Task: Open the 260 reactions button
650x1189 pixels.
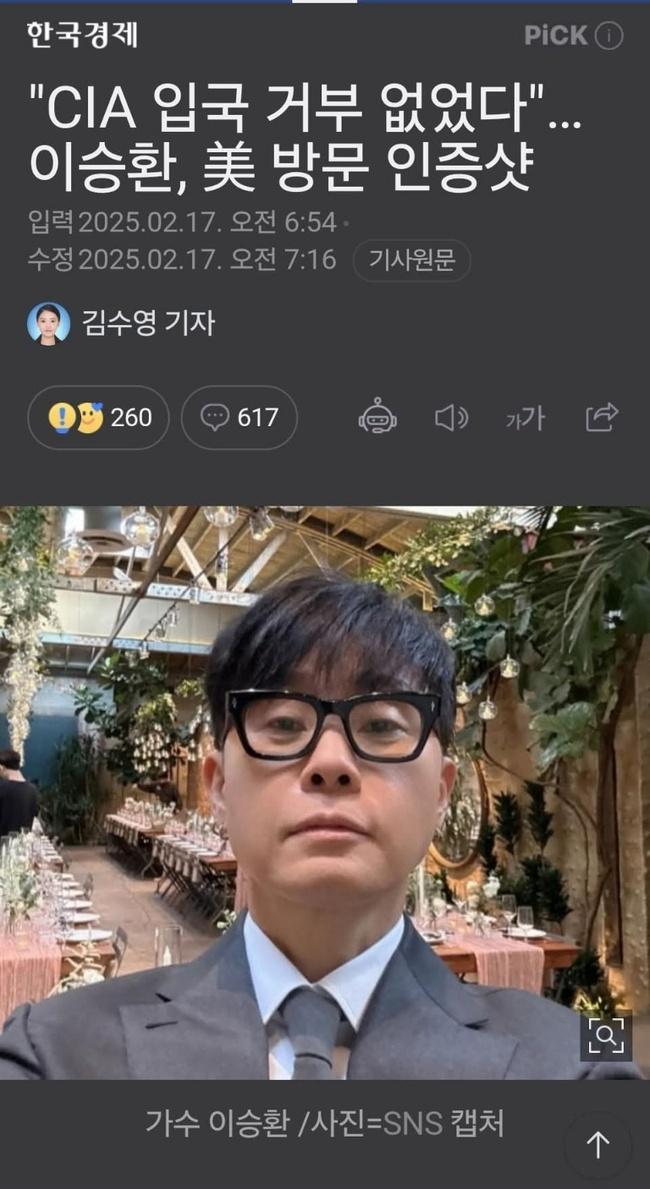Action: pos(98,417)
